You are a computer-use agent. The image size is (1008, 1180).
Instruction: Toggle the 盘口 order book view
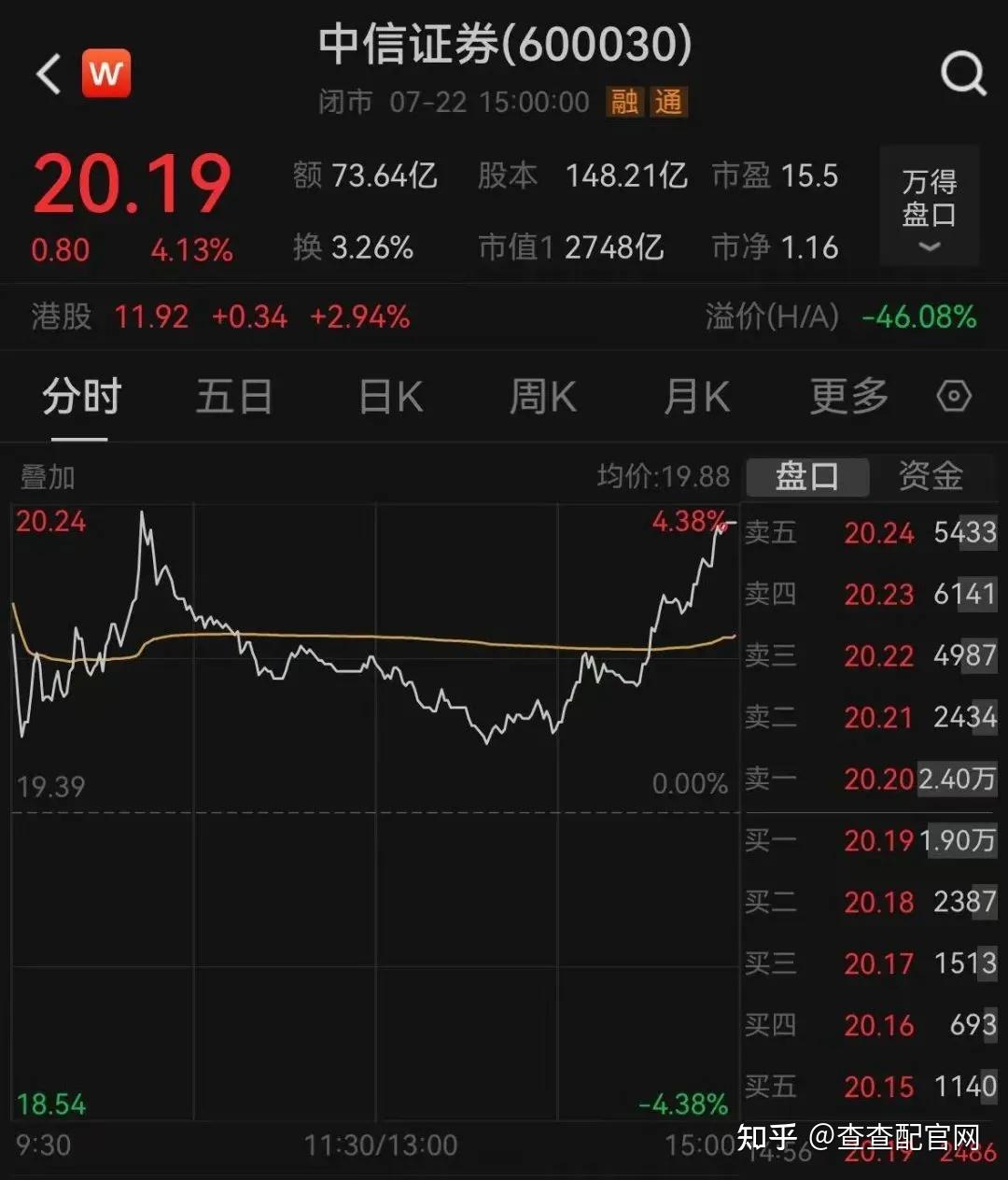pos(806,476)
